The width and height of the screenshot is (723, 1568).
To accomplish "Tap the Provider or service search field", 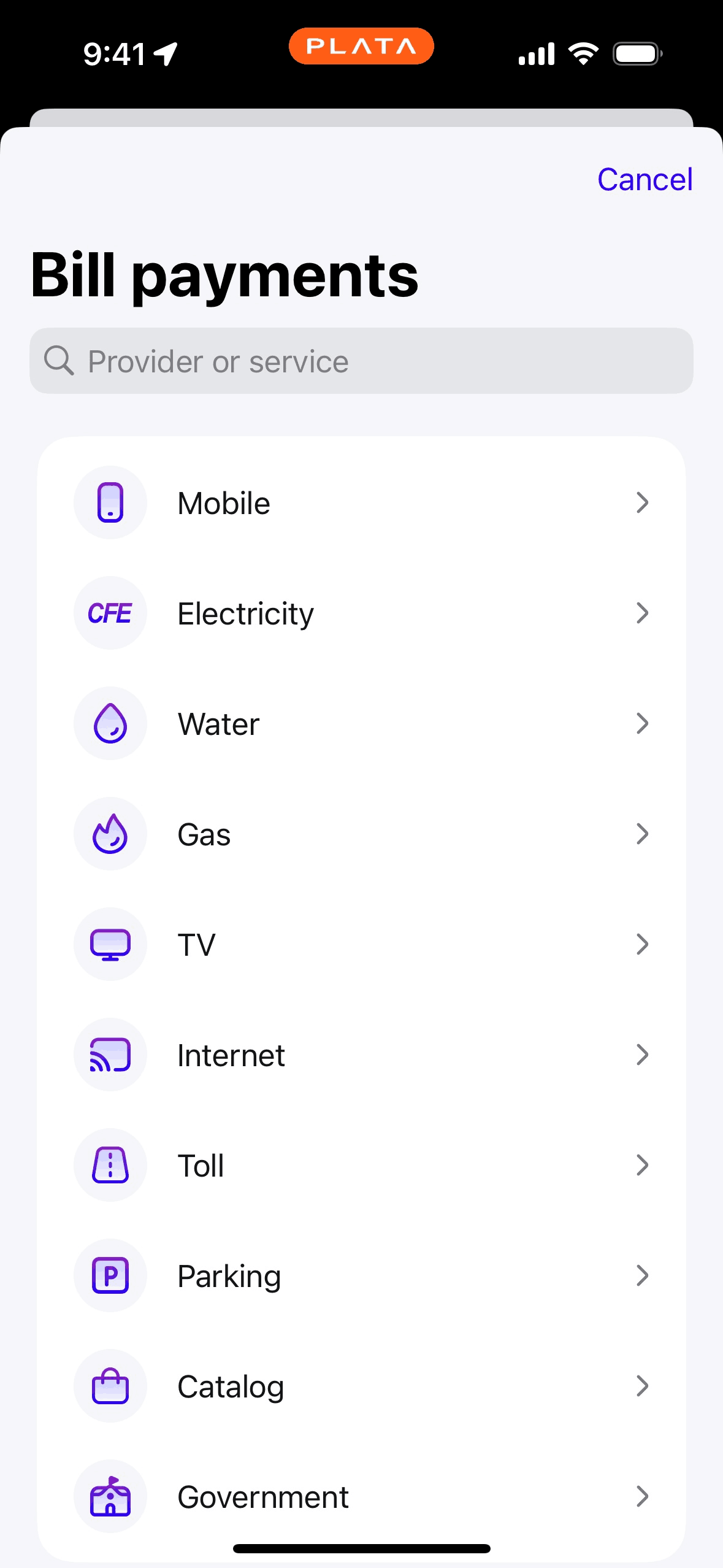I will tap(361, 361).
